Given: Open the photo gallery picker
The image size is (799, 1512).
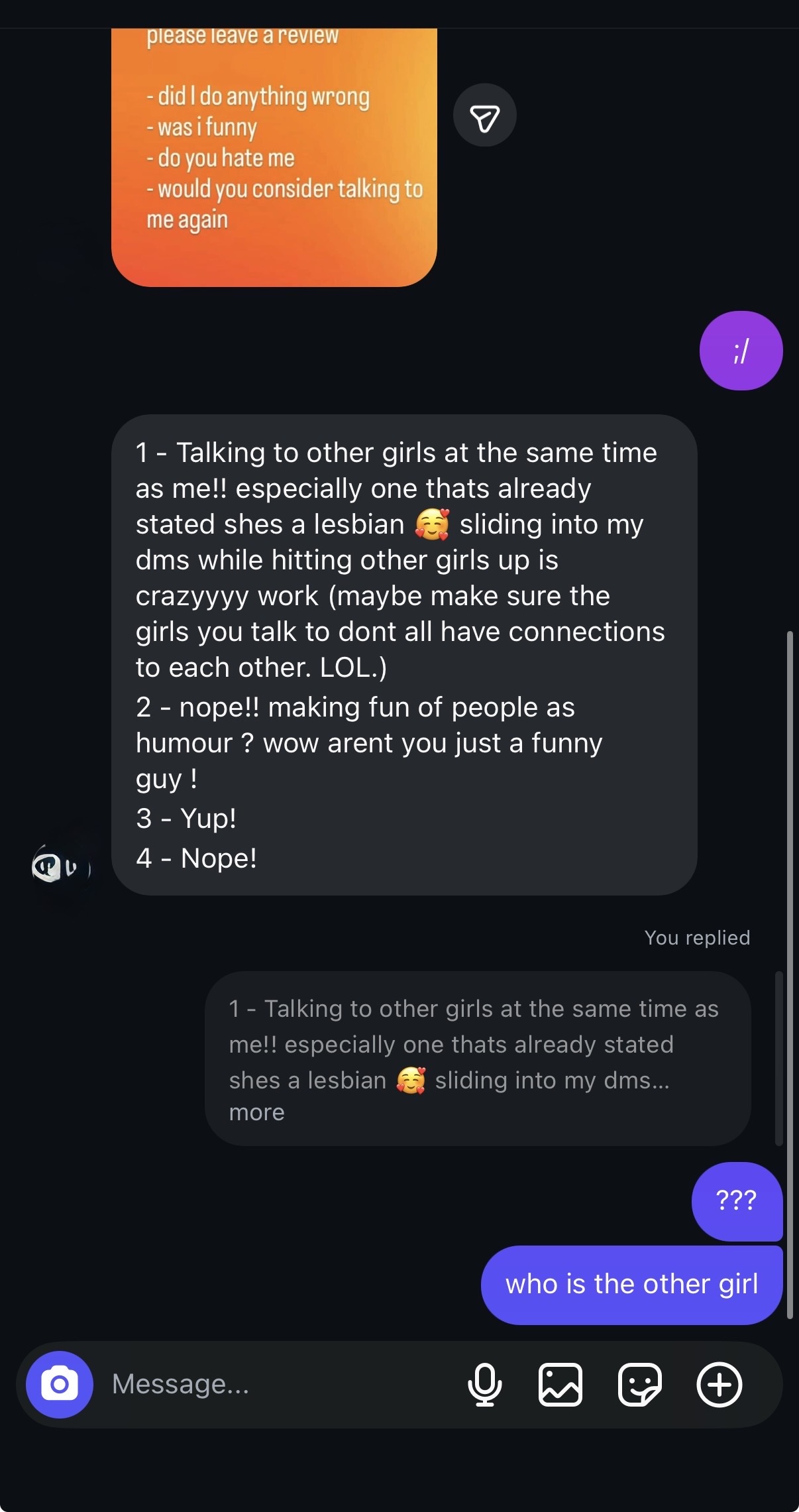Looking at the screenshot, I should tap(560, 1384).
